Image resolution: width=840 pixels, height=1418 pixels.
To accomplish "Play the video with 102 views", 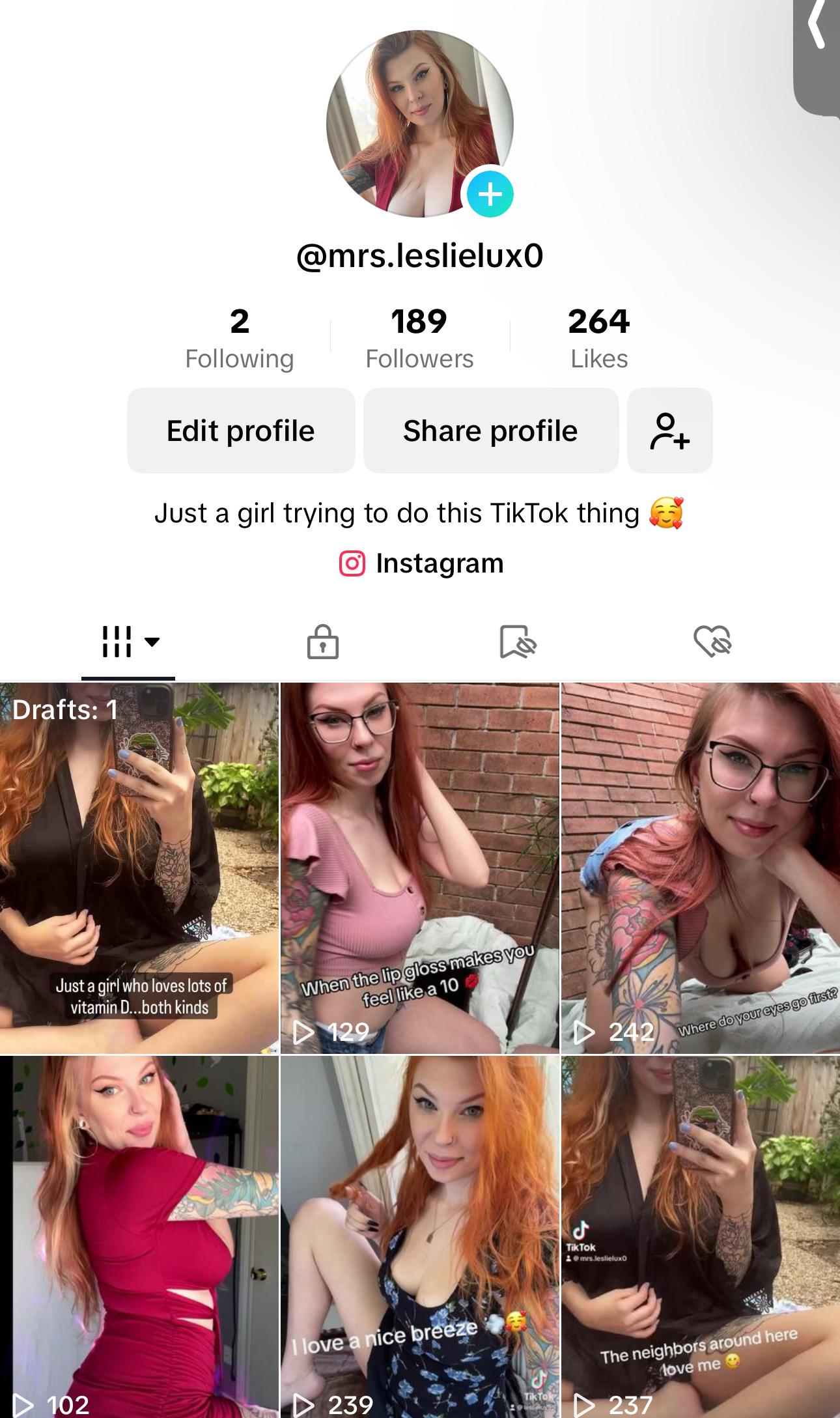I will (139, 1238).
